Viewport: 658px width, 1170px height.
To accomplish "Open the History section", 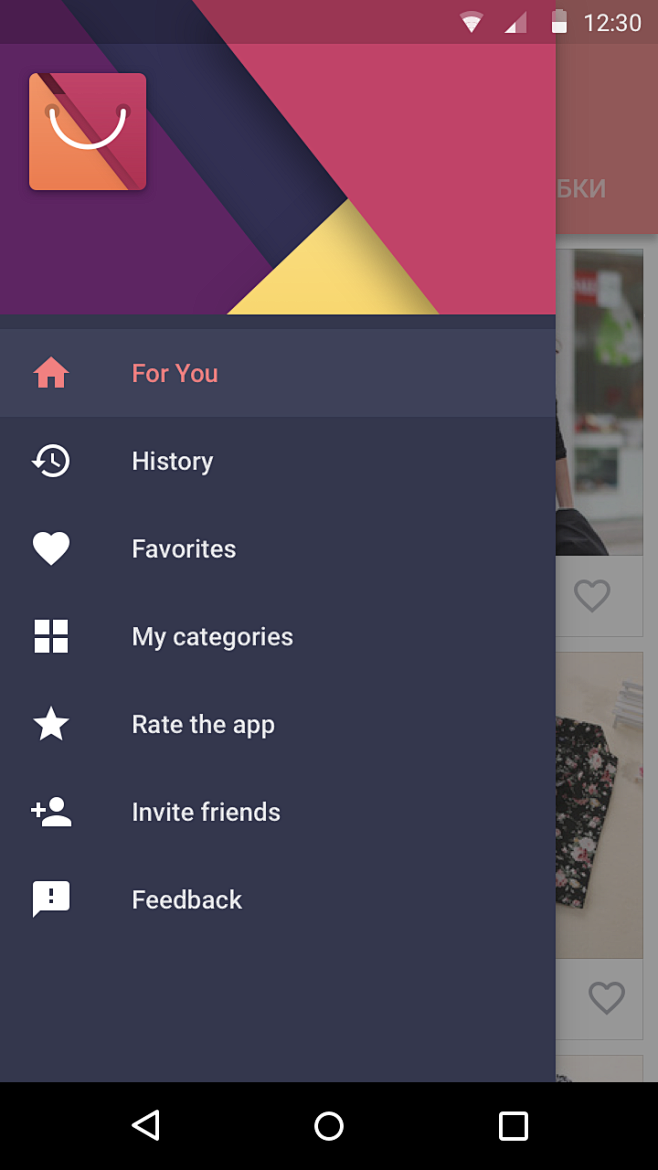I will tap(172, 461).
